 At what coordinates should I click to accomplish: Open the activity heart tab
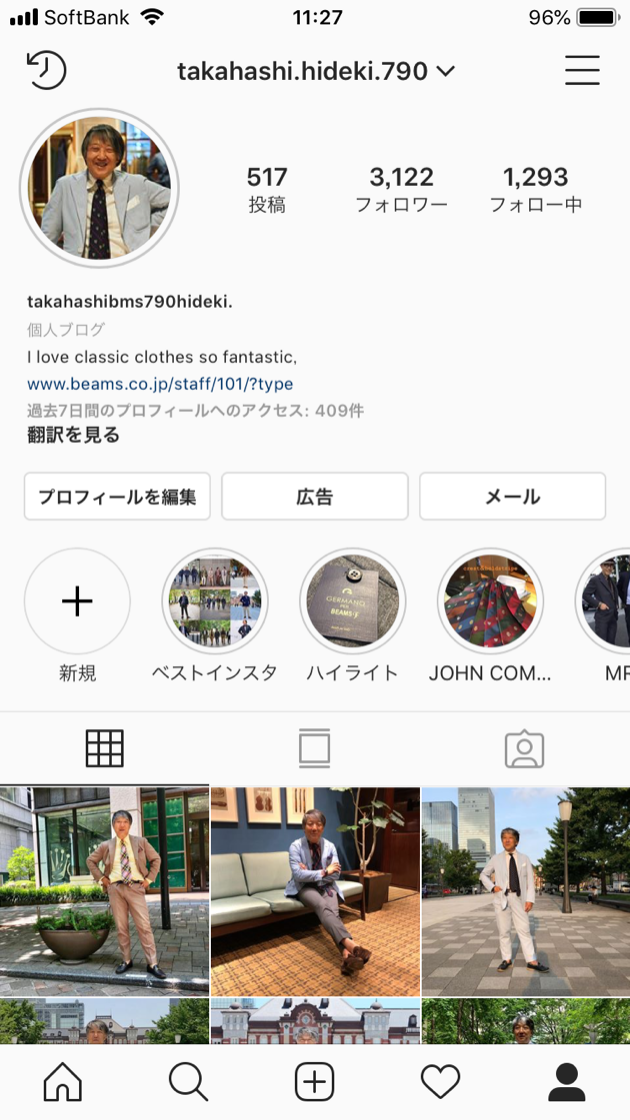click(440, 1081)
